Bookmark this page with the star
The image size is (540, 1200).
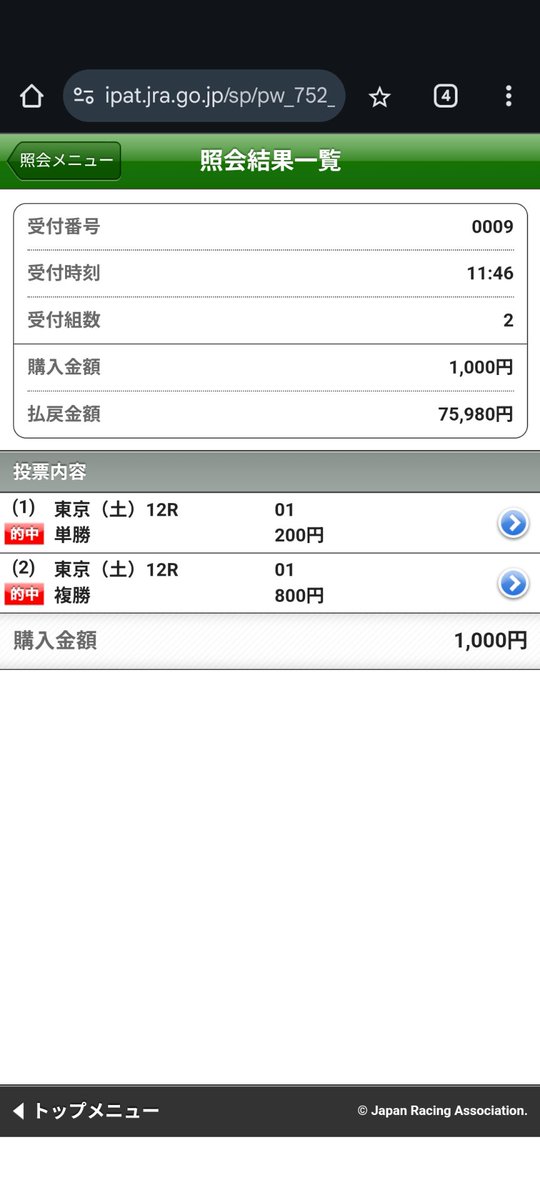coord(379,96)
